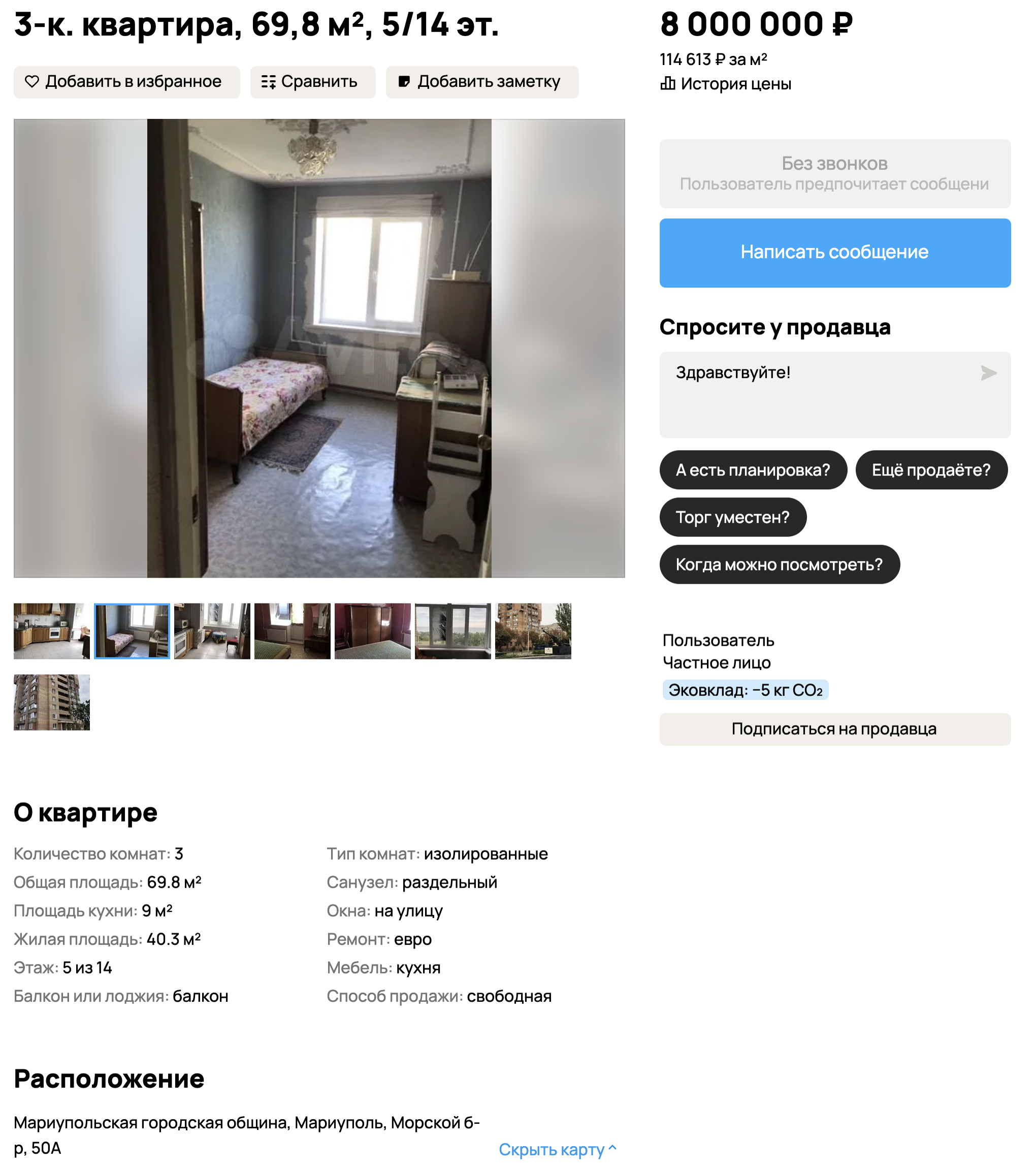Open История цены price history
Screen dimensions: 1036x1170
726,84
